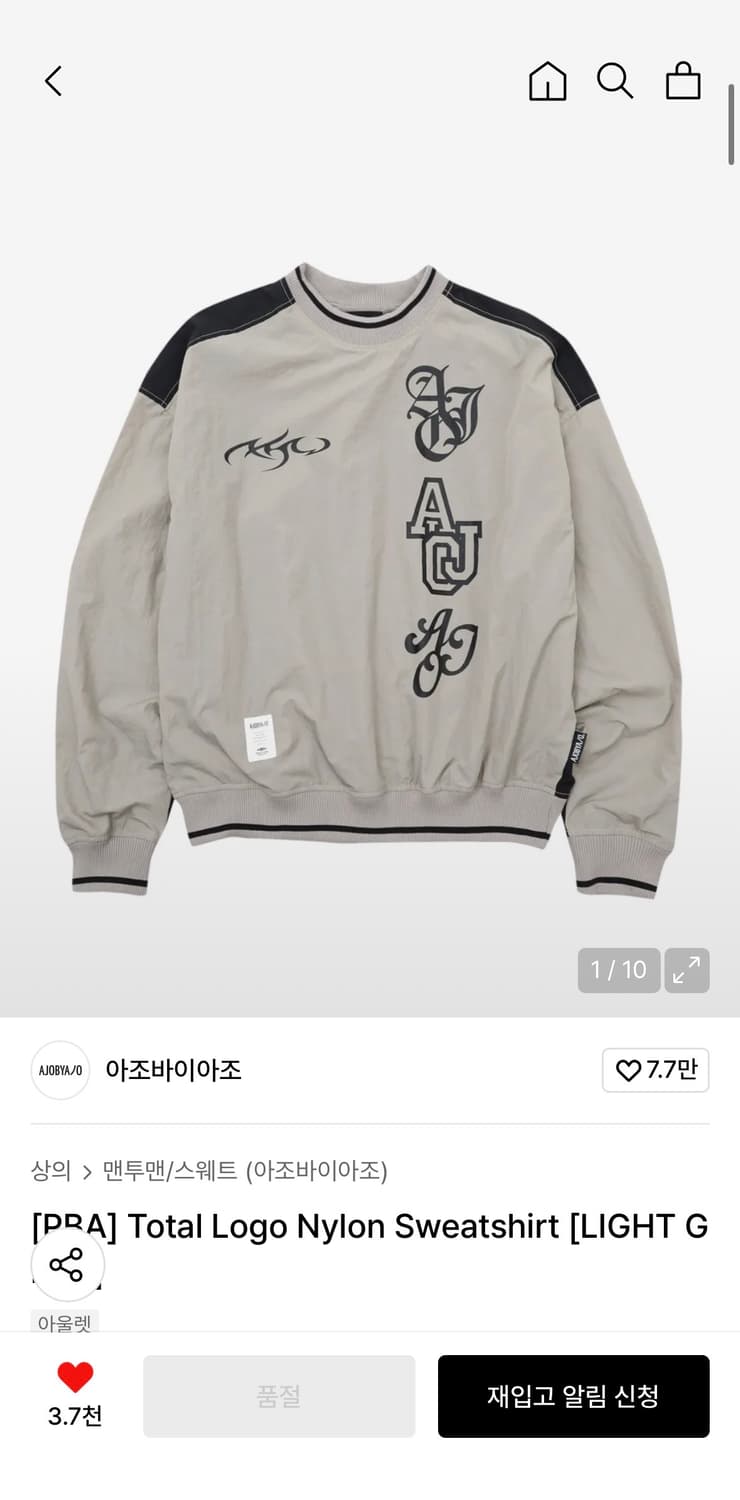
Task: Toggle the 7.7만 brand like heart
Action: (655, 1070)
